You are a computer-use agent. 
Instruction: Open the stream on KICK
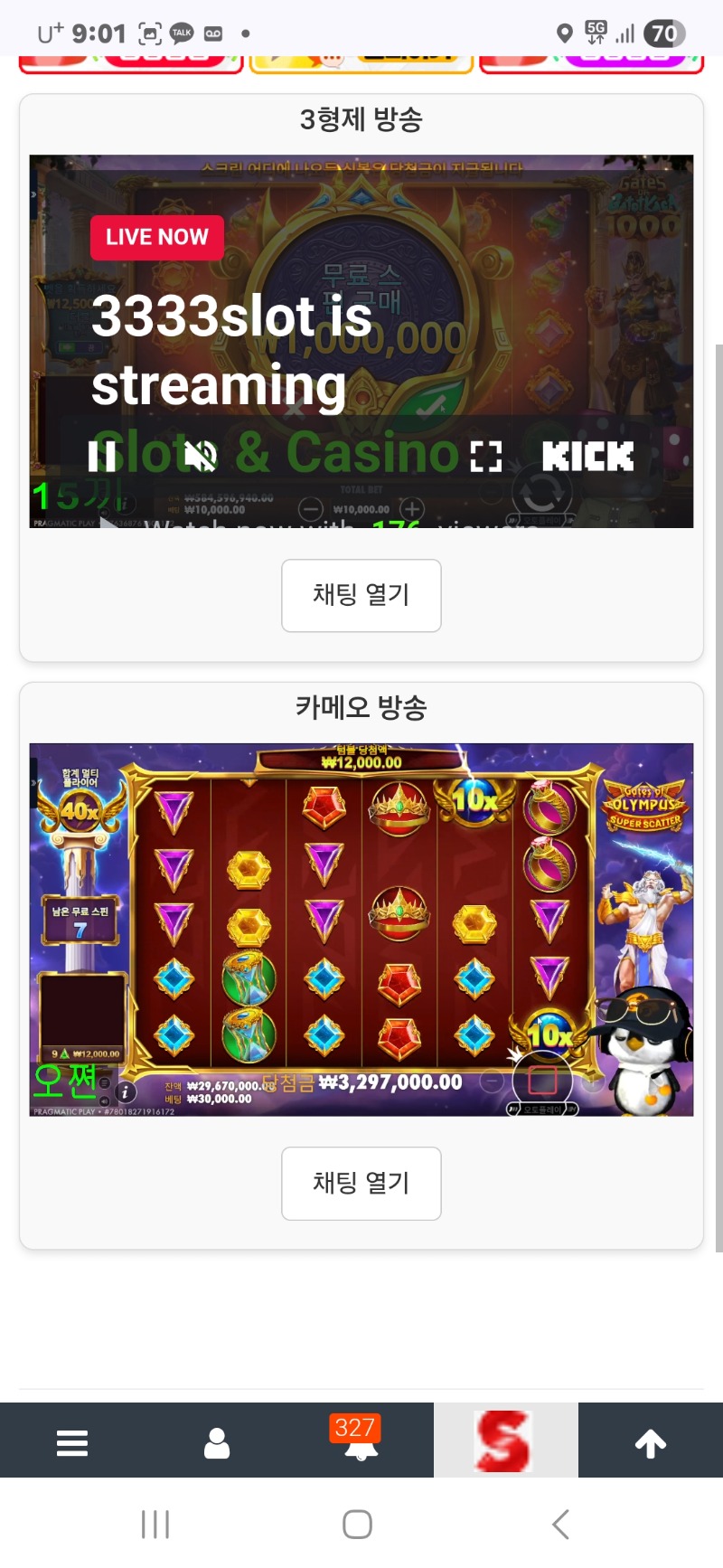tap(587, 456)
